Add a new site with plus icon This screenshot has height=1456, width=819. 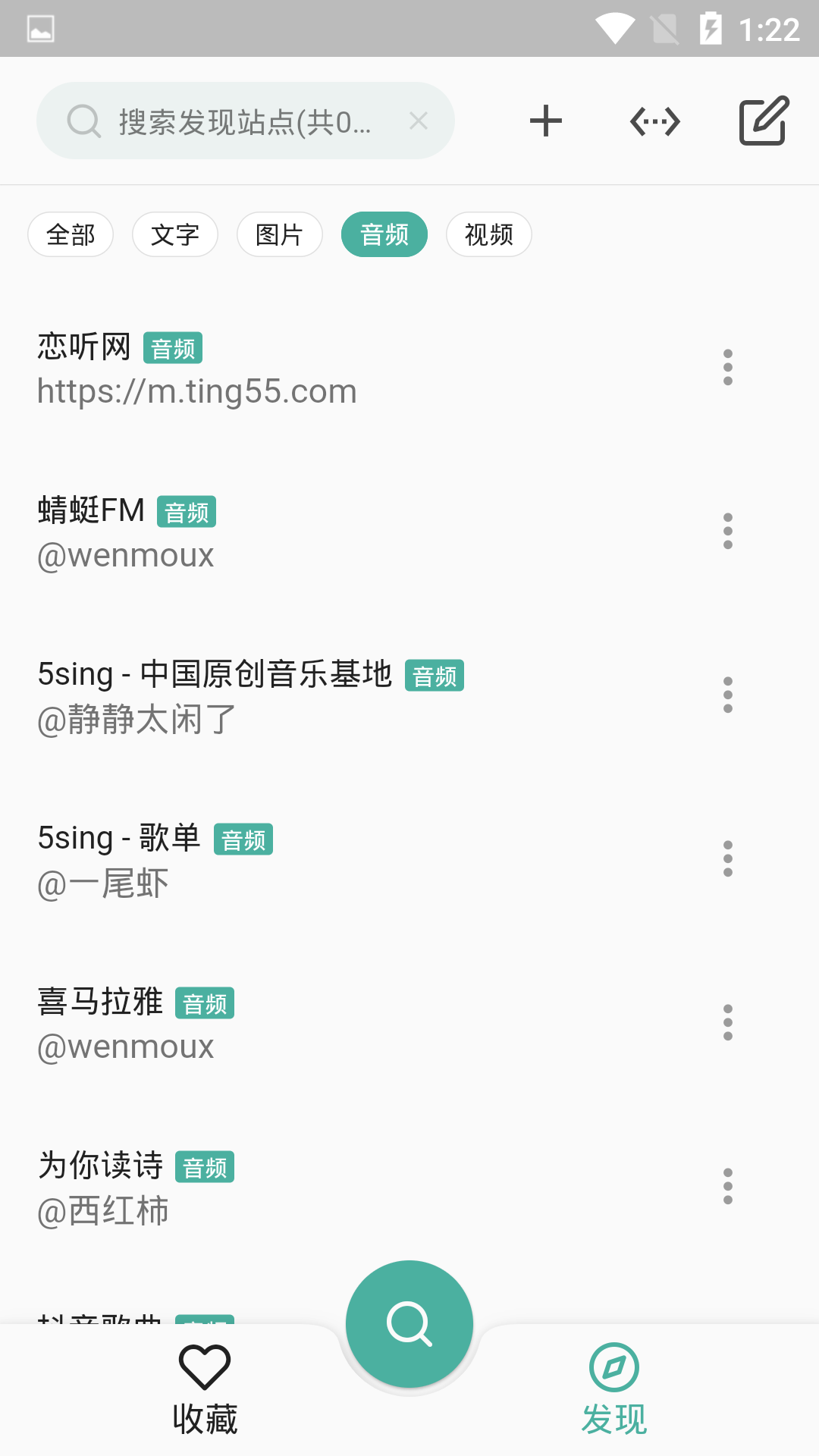545,121
